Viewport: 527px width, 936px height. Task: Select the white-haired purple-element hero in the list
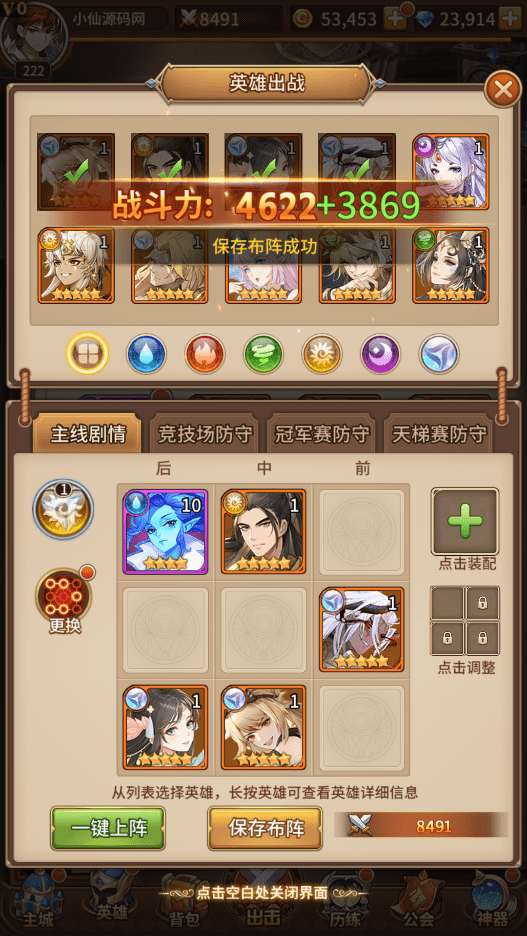(x=451, y=171)
